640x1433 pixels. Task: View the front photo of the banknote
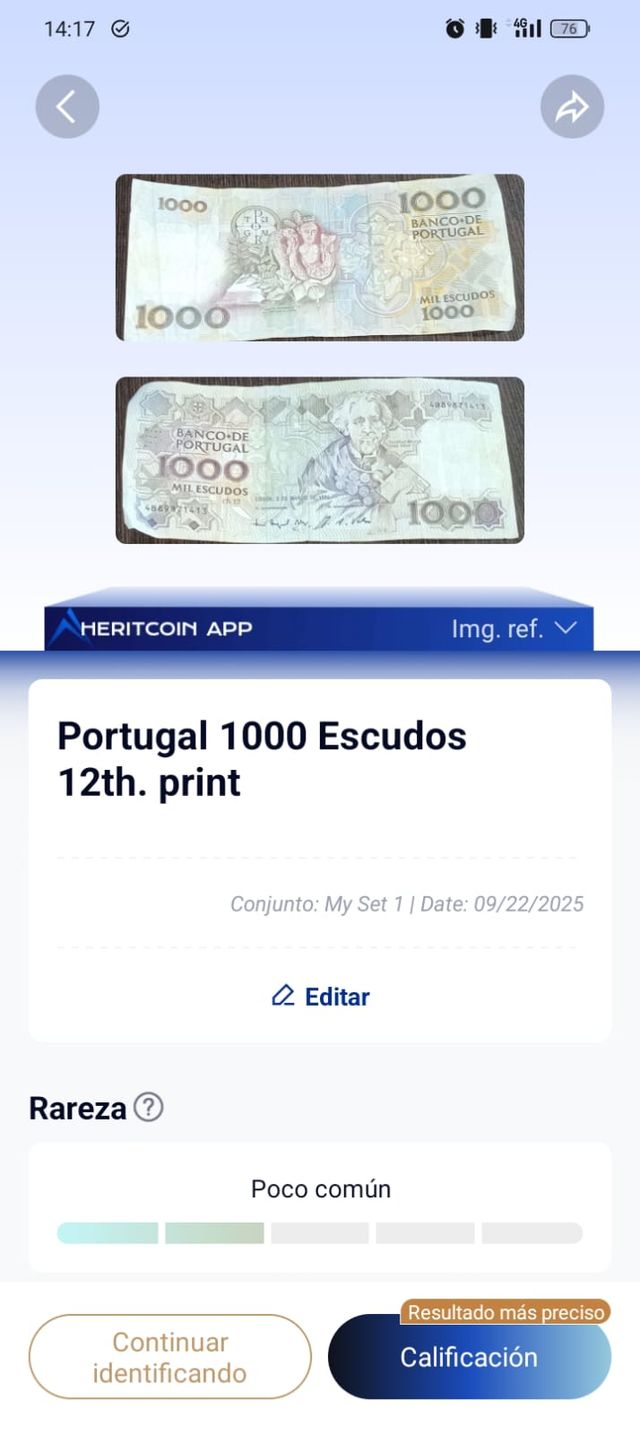click(320, 258)
